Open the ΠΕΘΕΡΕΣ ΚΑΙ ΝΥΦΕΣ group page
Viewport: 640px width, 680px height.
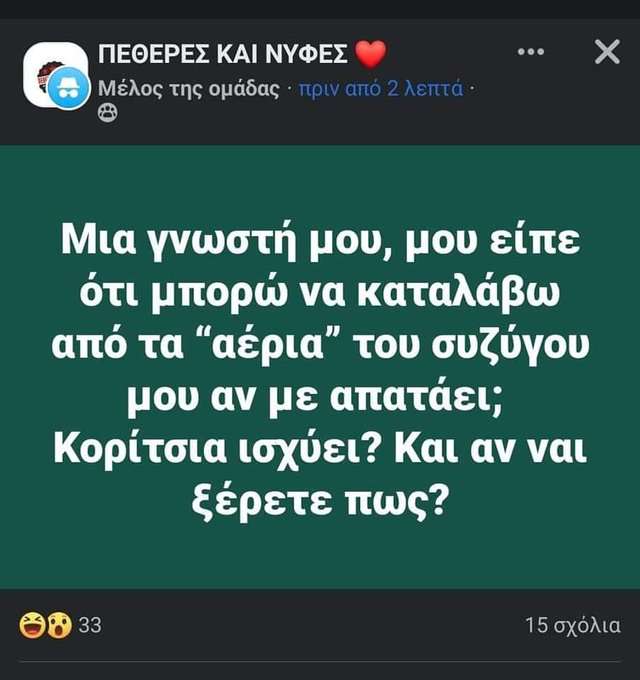(225, 52)
